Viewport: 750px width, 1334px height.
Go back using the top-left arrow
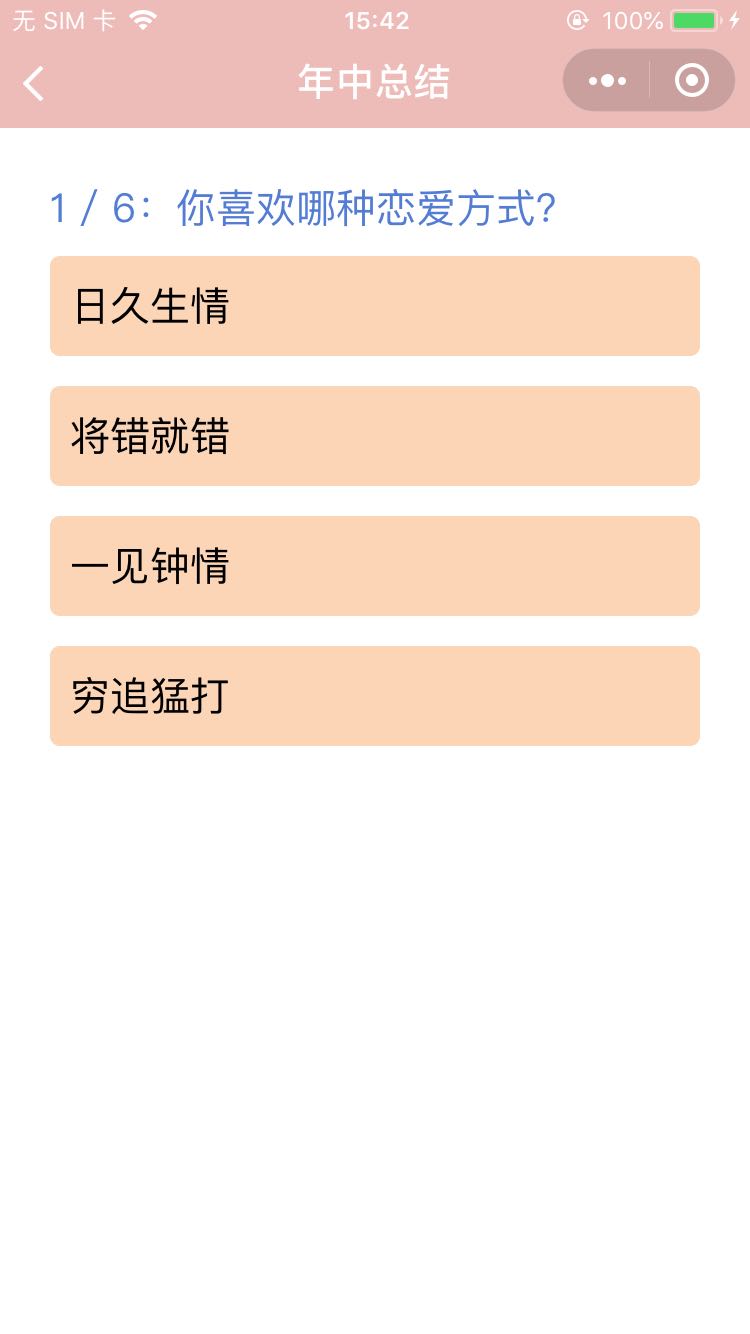point(34,84)
